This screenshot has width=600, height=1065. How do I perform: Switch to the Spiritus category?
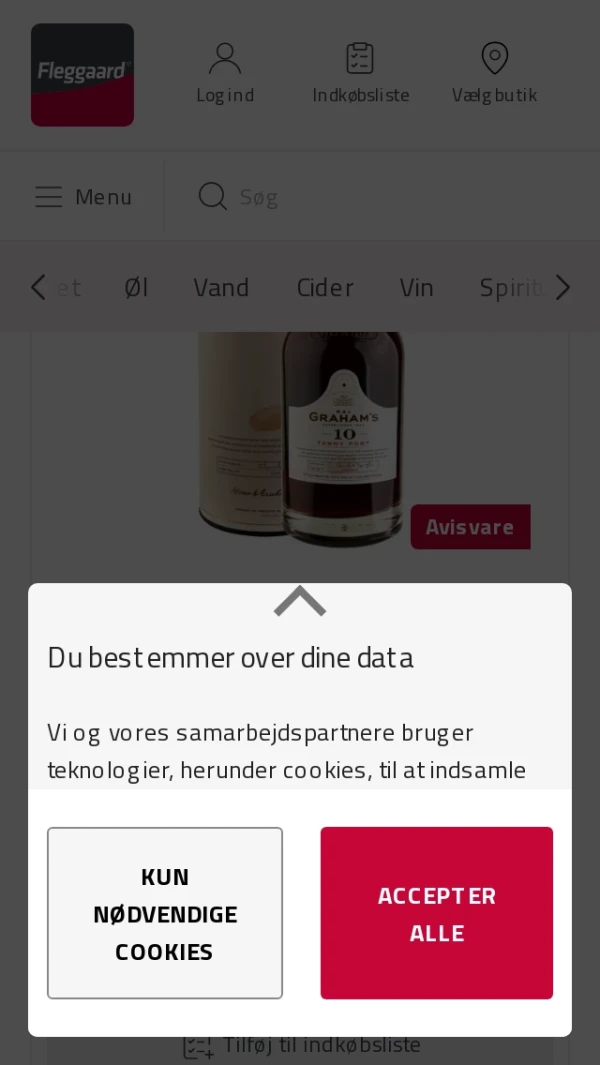(x=511, y=288)
